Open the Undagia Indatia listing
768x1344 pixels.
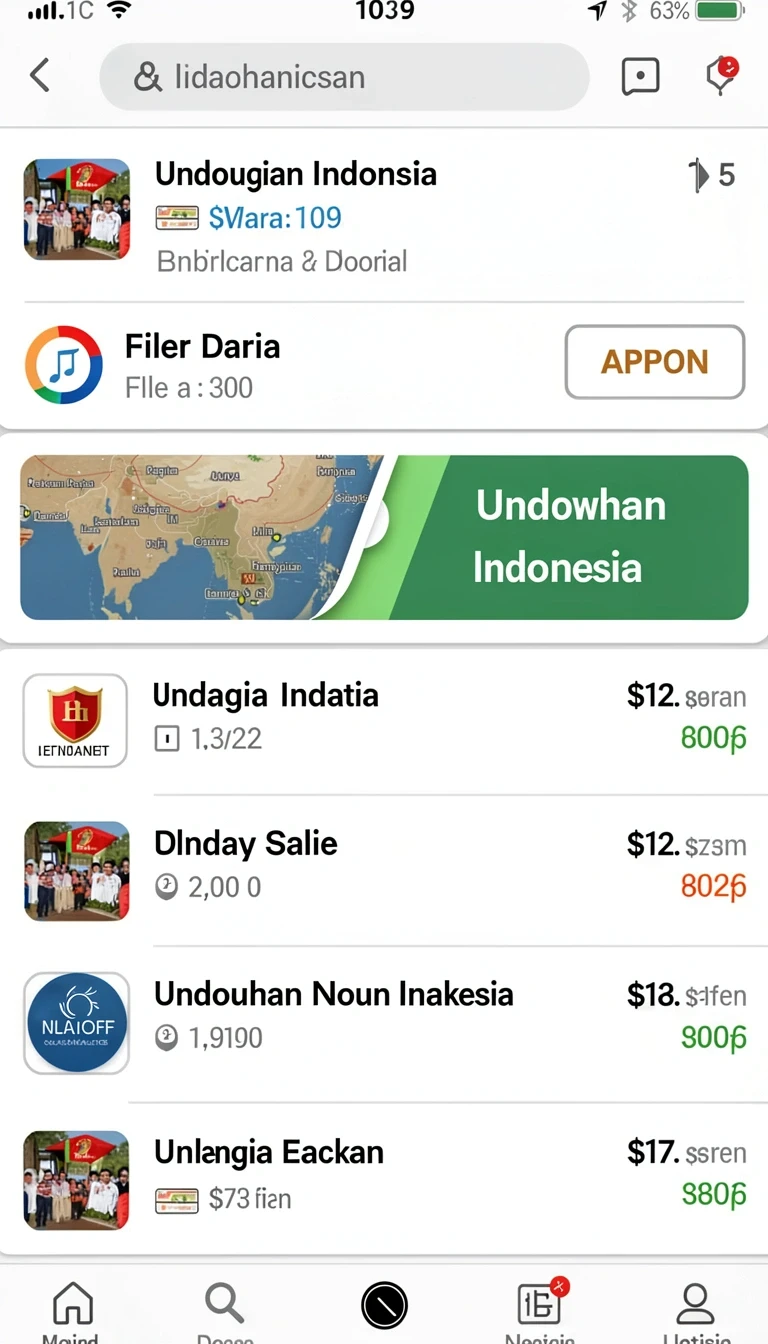coord(384,720)
